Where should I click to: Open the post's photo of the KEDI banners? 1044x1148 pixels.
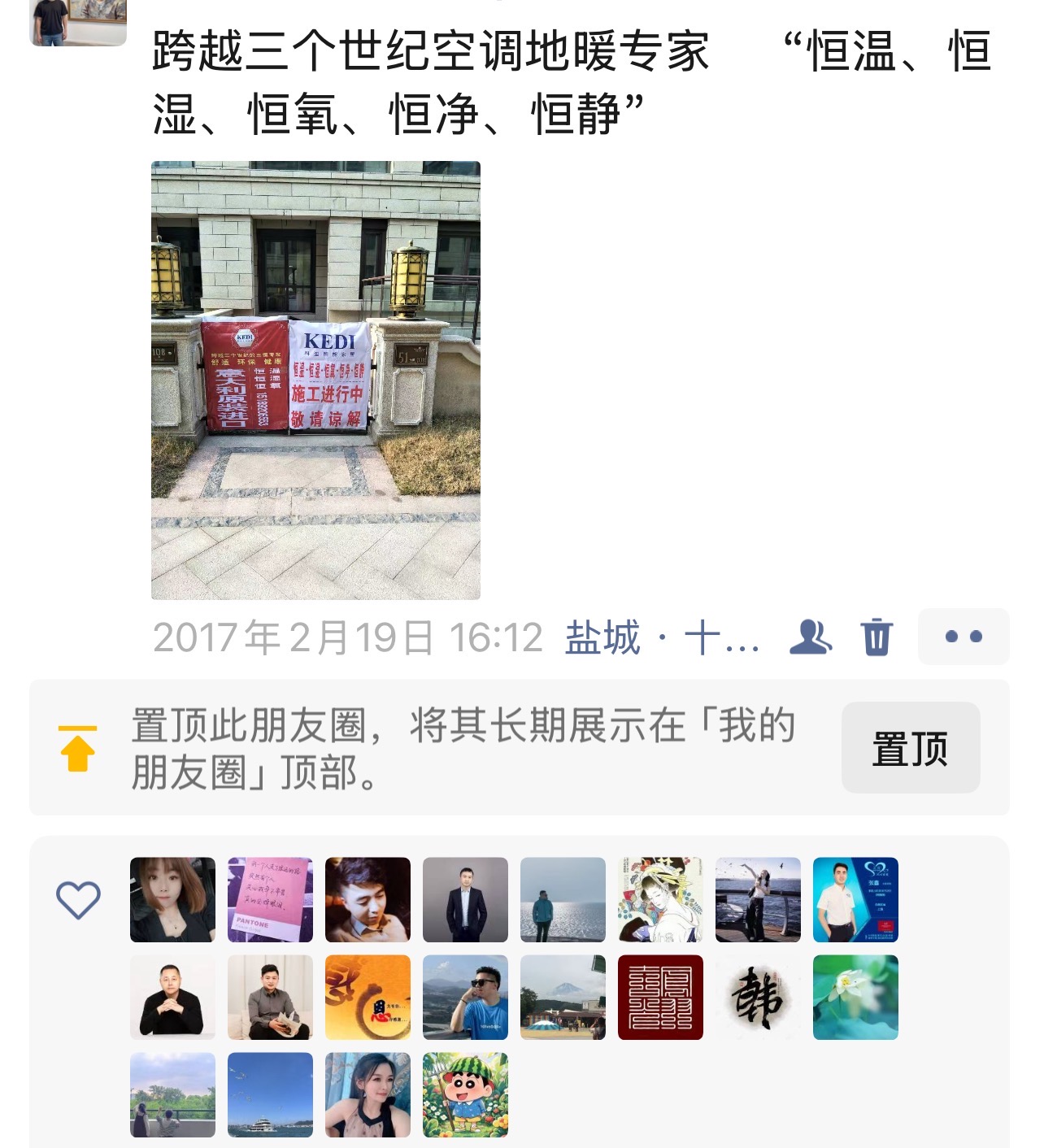point(315,380)
